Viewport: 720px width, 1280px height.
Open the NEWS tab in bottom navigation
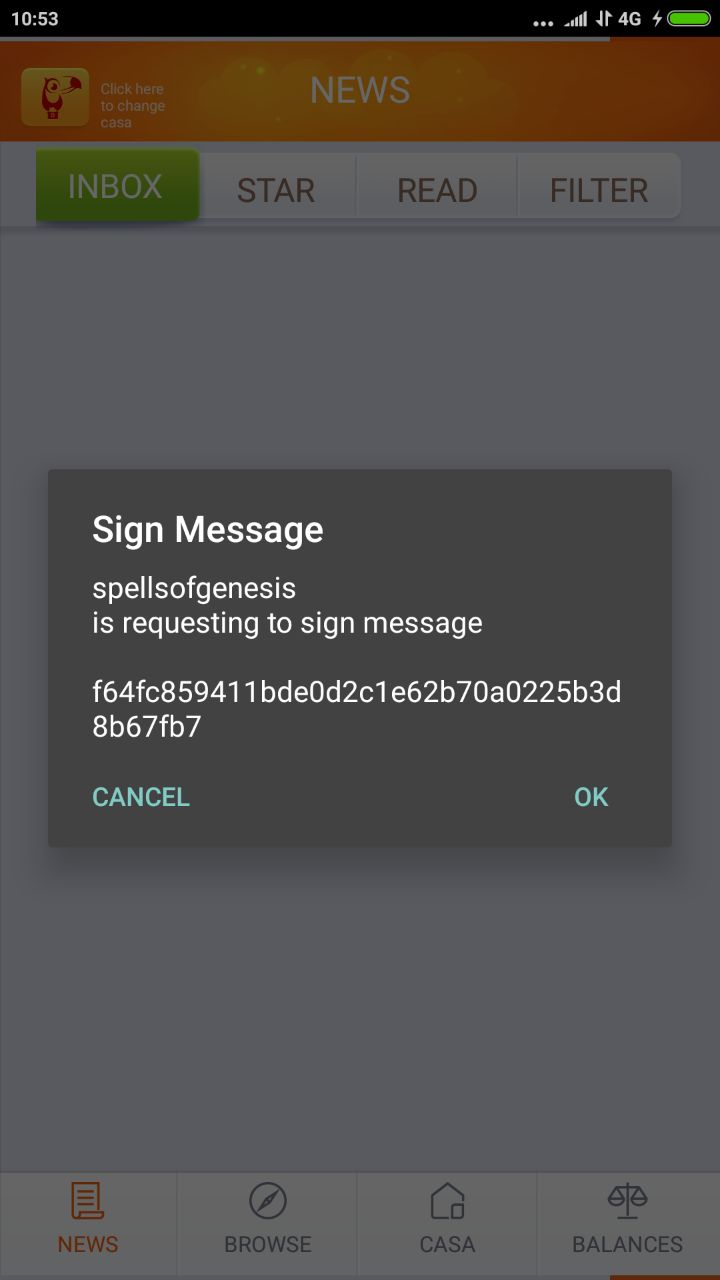click(88, 1218)
